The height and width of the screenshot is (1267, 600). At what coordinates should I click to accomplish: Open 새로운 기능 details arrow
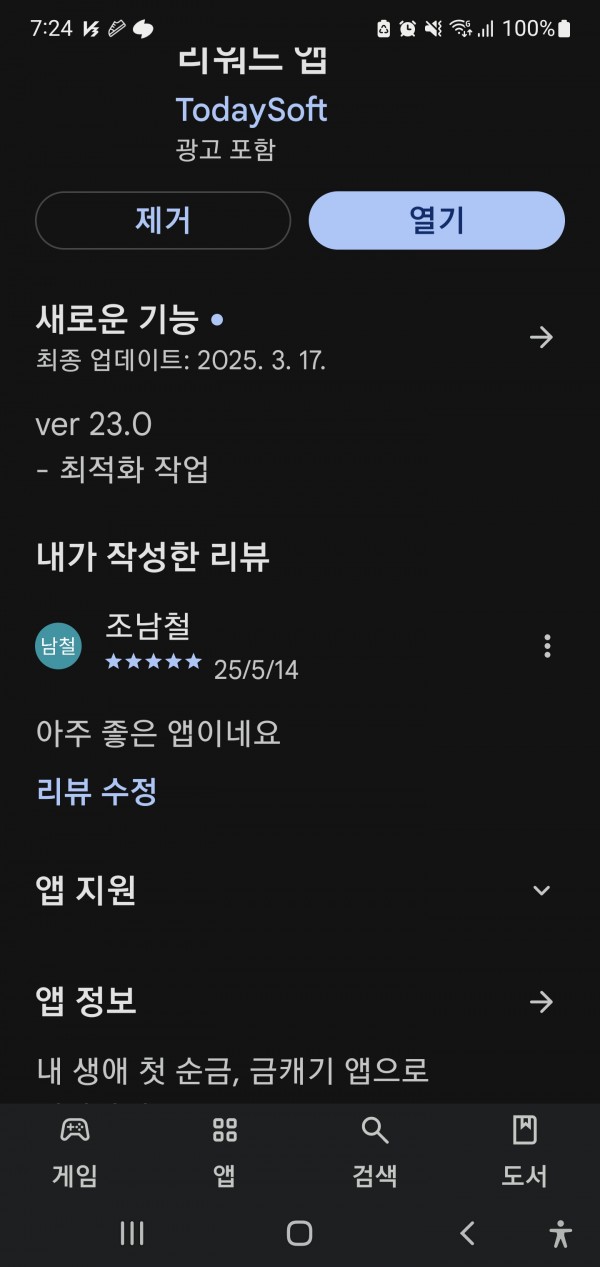(541, 337)
